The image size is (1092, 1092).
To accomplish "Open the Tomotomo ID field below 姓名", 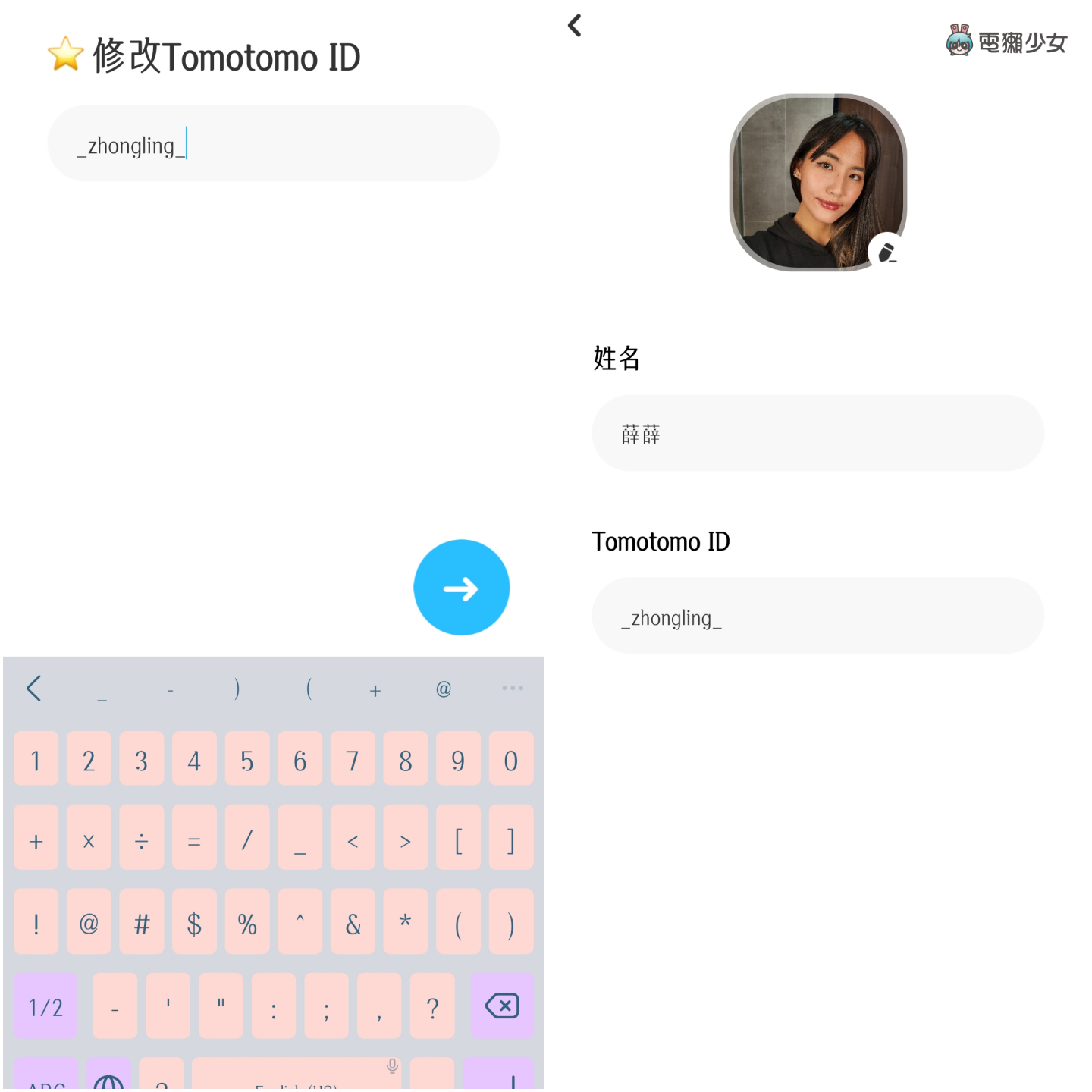I will pyautogui.click(x=817, y=617).
